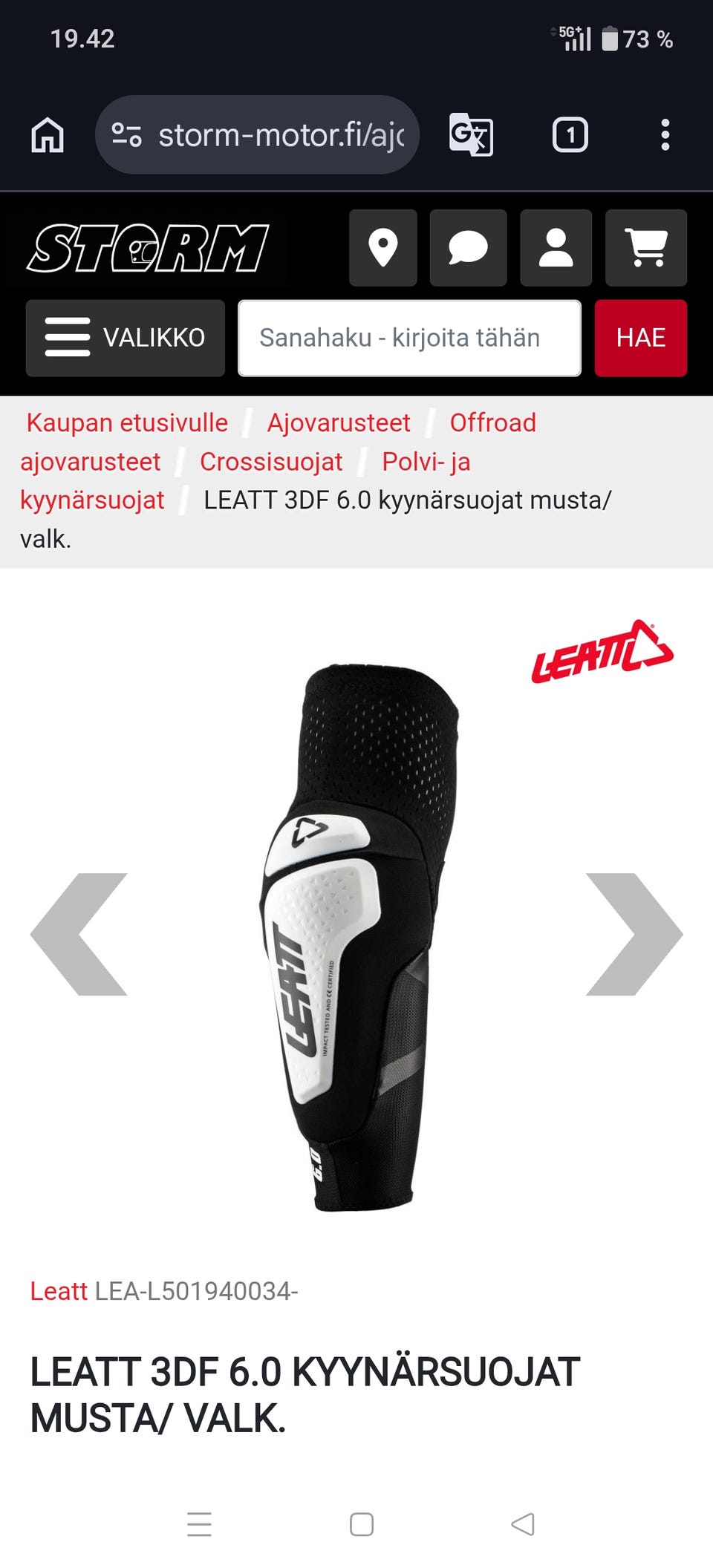Image resolution: width=713 pixels, height=1568 pixels.
Task: Open the storm-motor.fi address bar
Action: [x=257, y=135]
